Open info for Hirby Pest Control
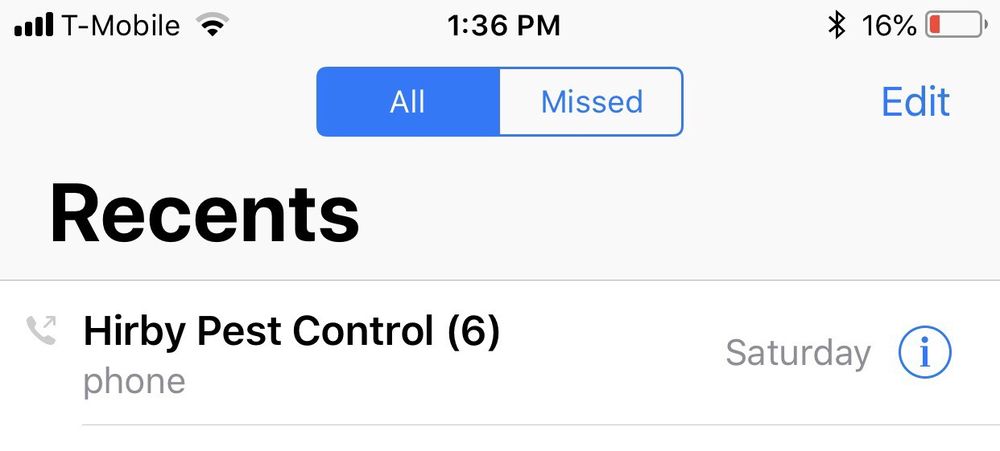Screen dimensions: 1000x451 click(925, 352)
